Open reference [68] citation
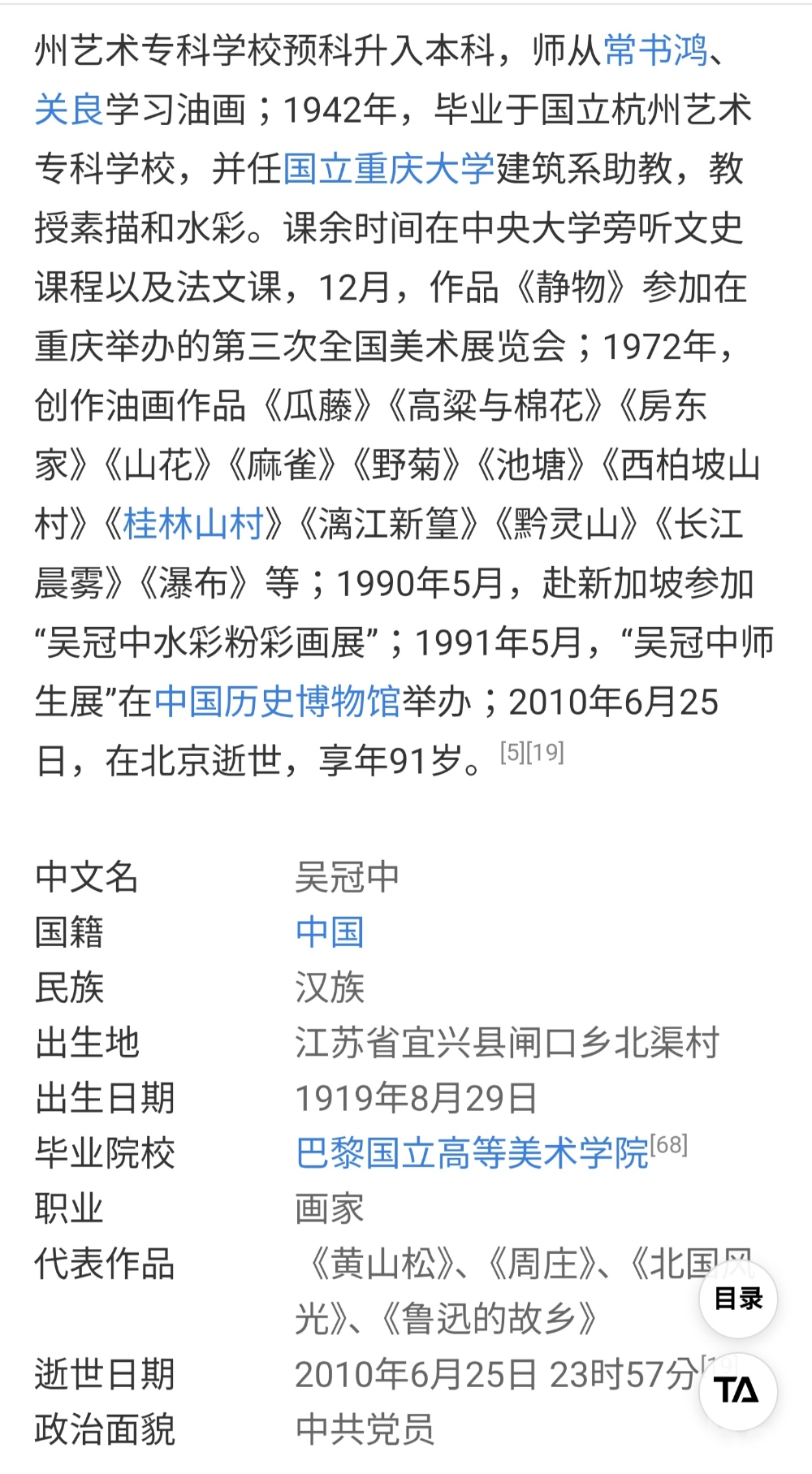Screen dimensions: 812x1474 669,1145
